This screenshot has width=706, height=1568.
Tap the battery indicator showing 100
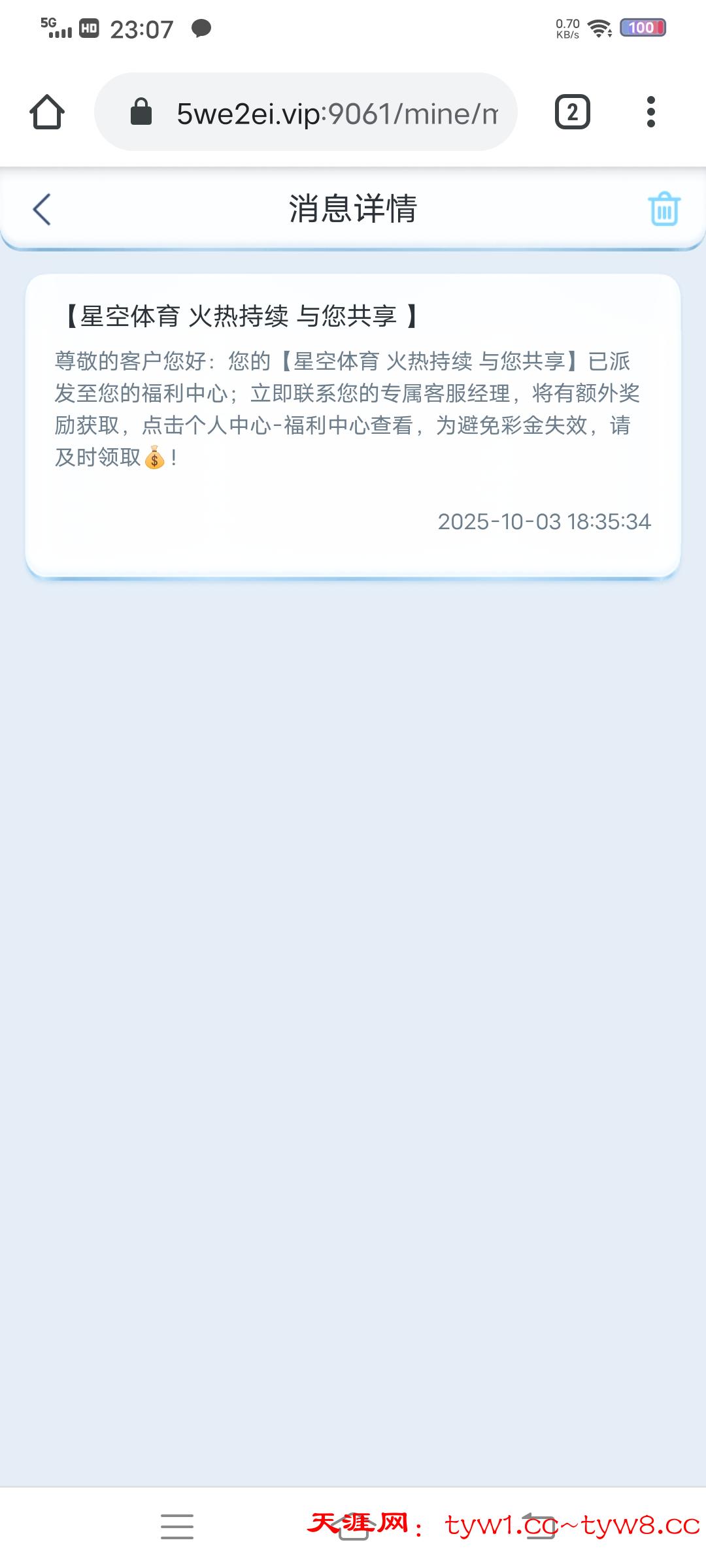643,27
